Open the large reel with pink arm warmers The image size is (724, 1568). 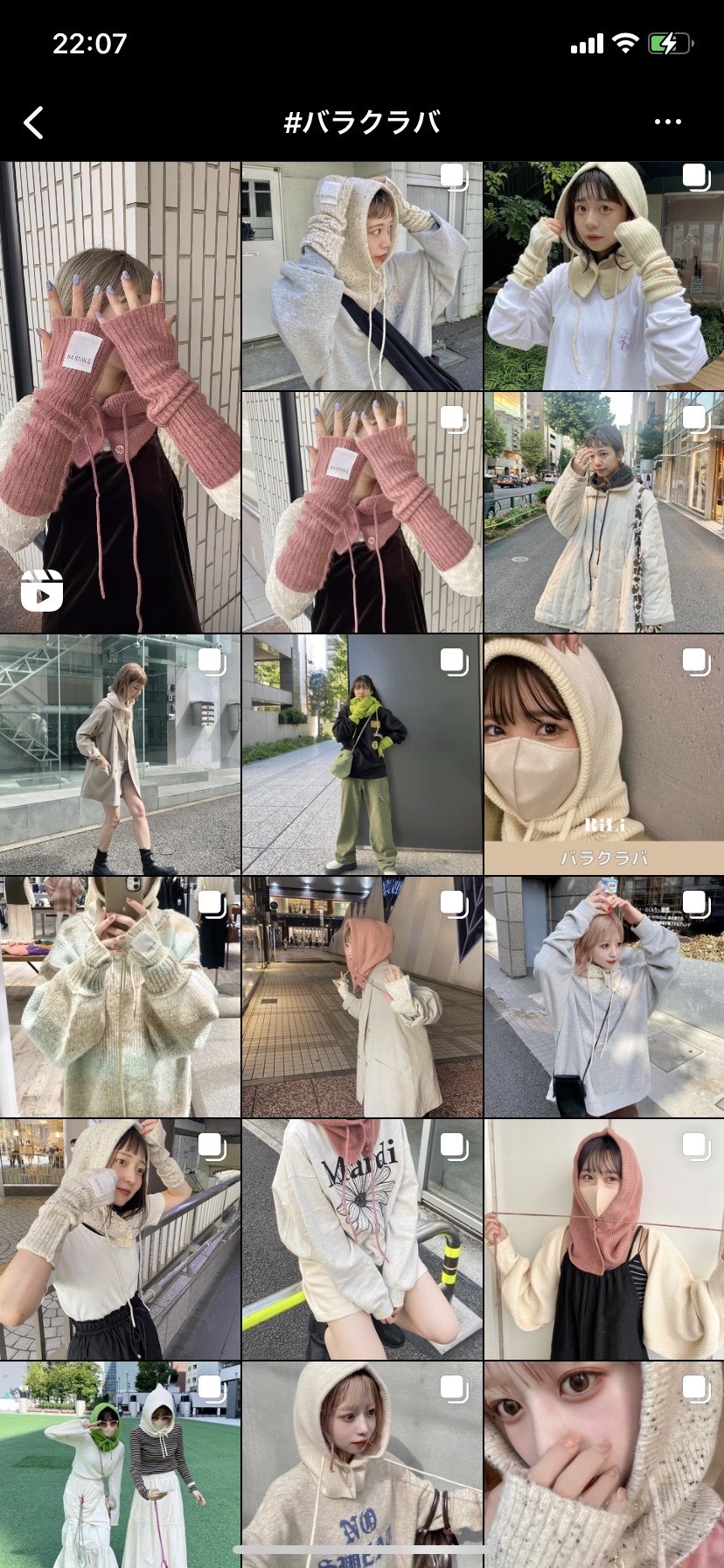[120, 396]
